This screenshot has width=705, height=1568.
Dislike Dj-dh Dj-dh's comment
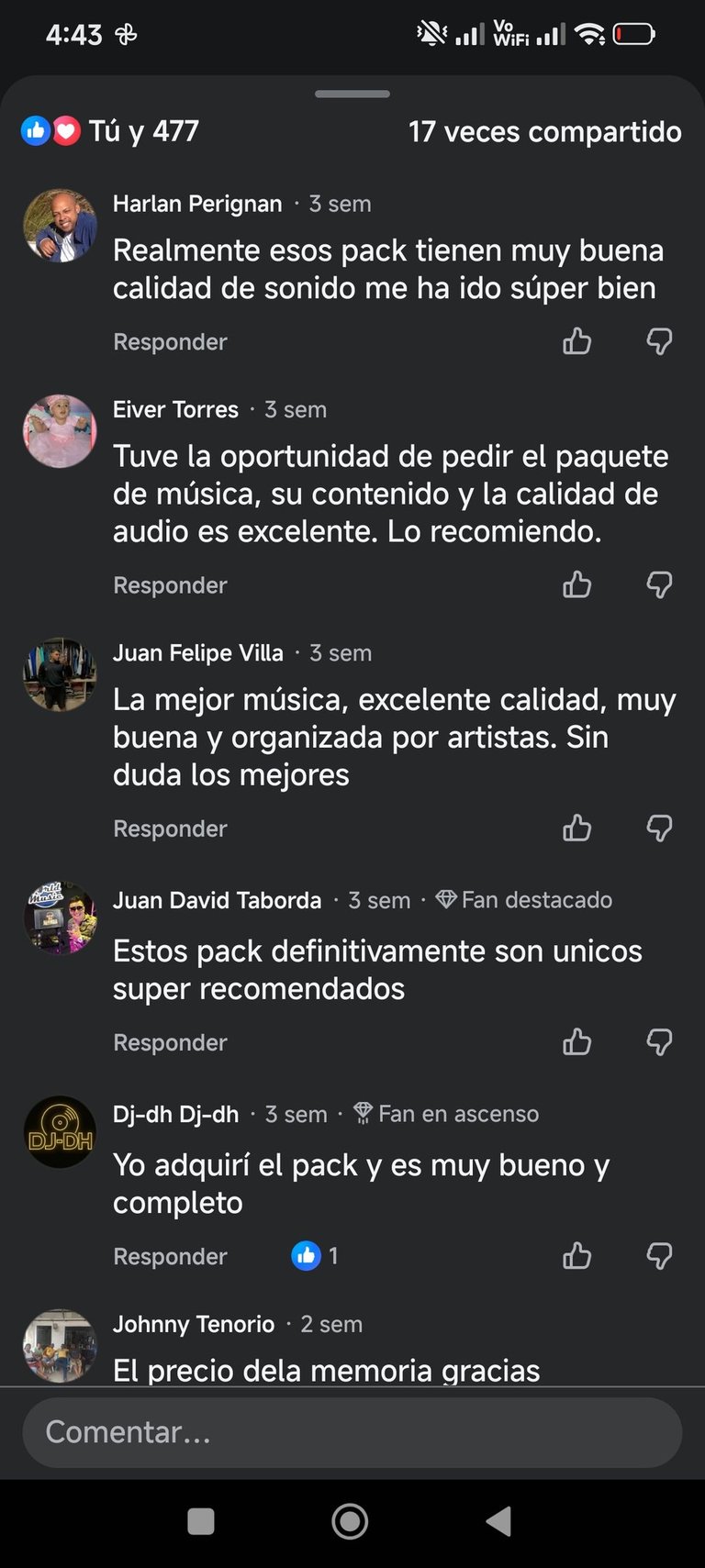(x=659, y=1255)
